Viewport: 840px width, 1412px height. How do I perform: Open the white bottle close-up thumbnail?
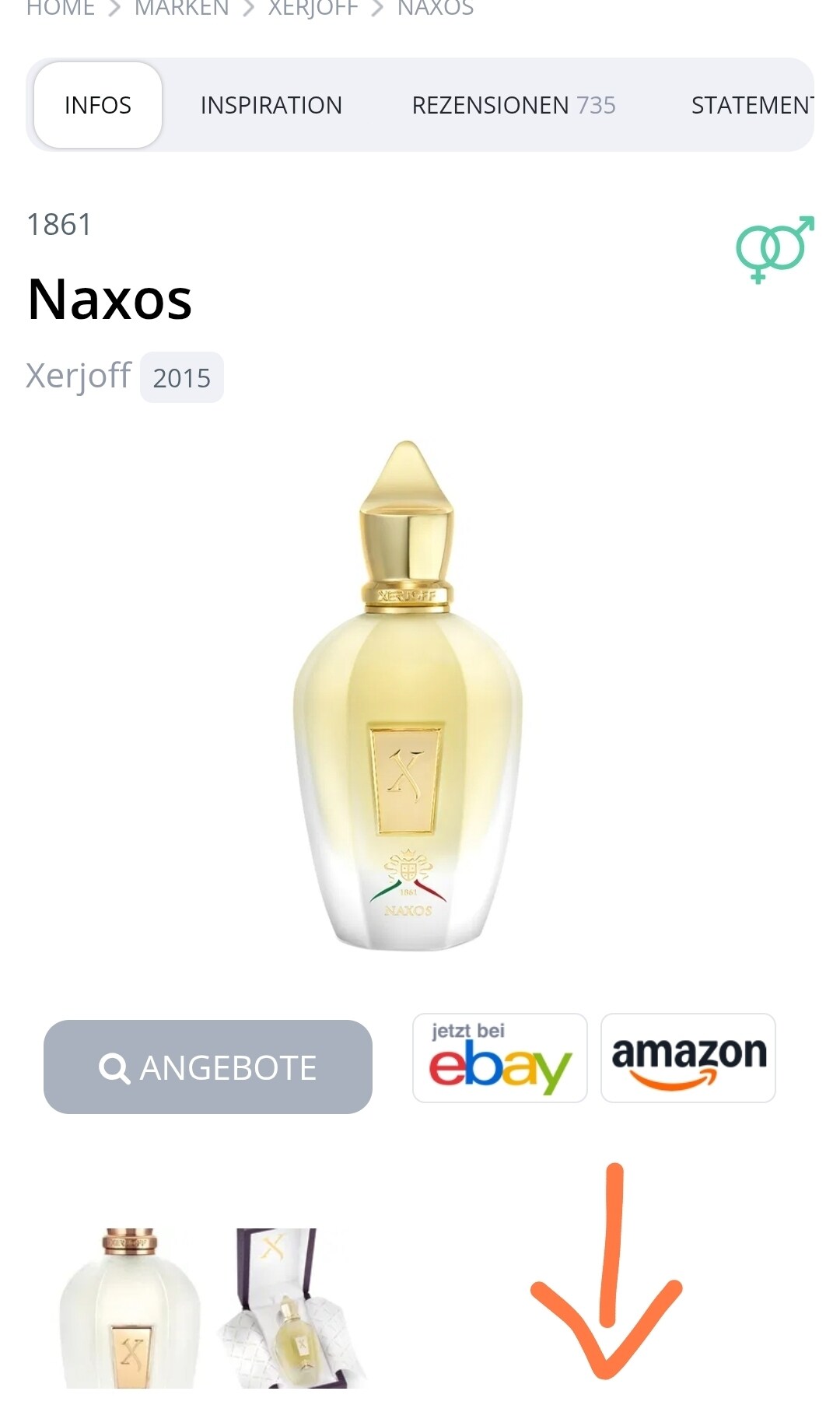pyautogui.click(x=130, y=1309)
